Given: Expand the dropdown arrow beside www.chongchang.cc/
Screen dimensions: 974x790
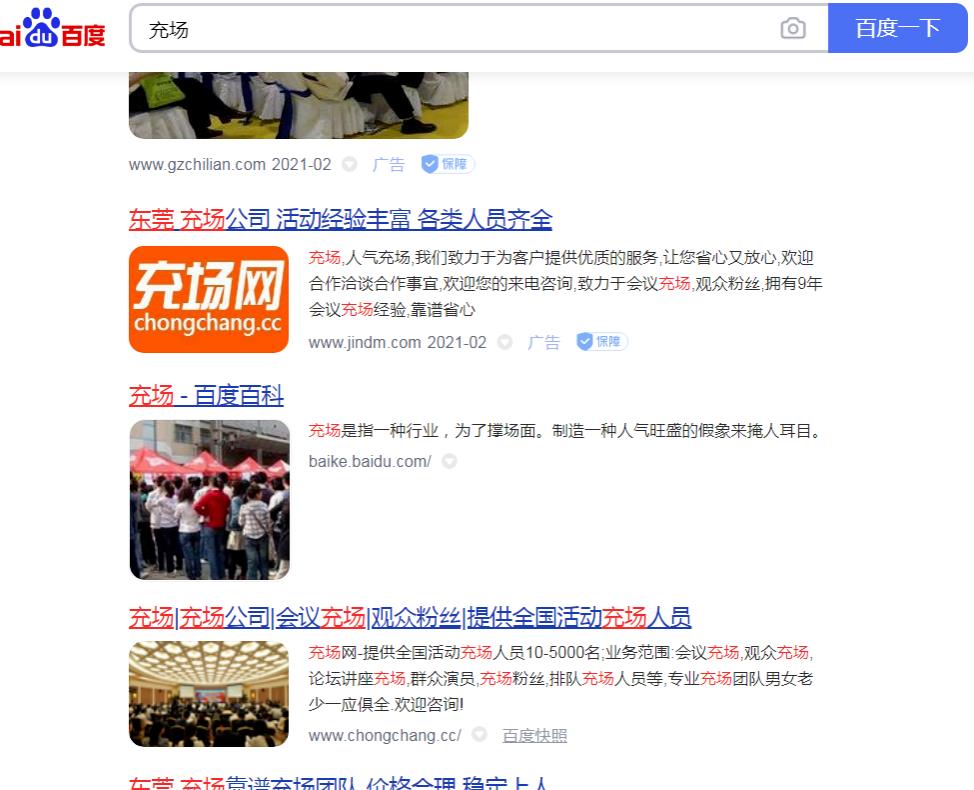Looking at the screenshot, I should point(479,735).
